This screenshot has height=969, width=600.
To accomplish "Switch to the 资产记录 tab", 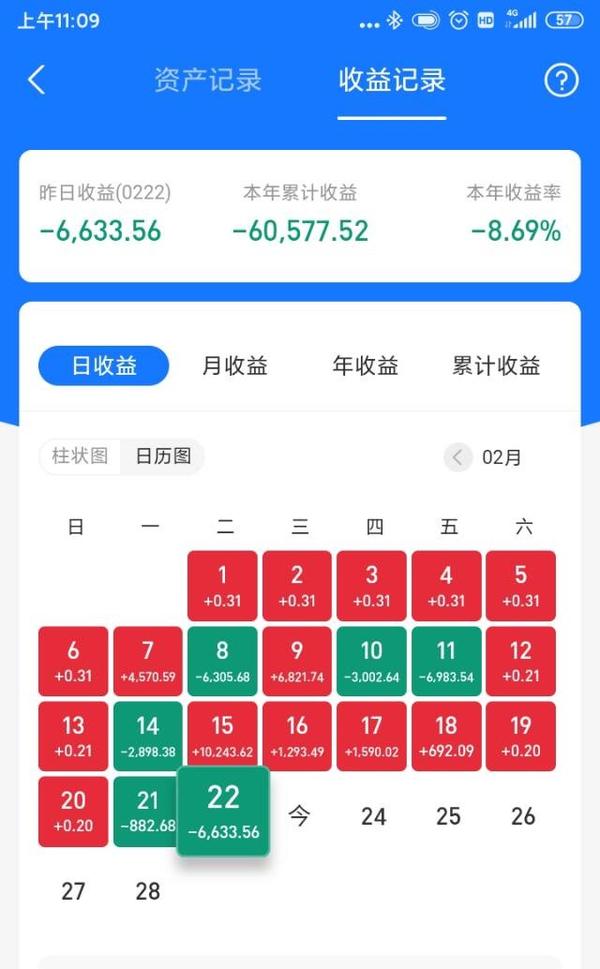I will coord(208,80).
